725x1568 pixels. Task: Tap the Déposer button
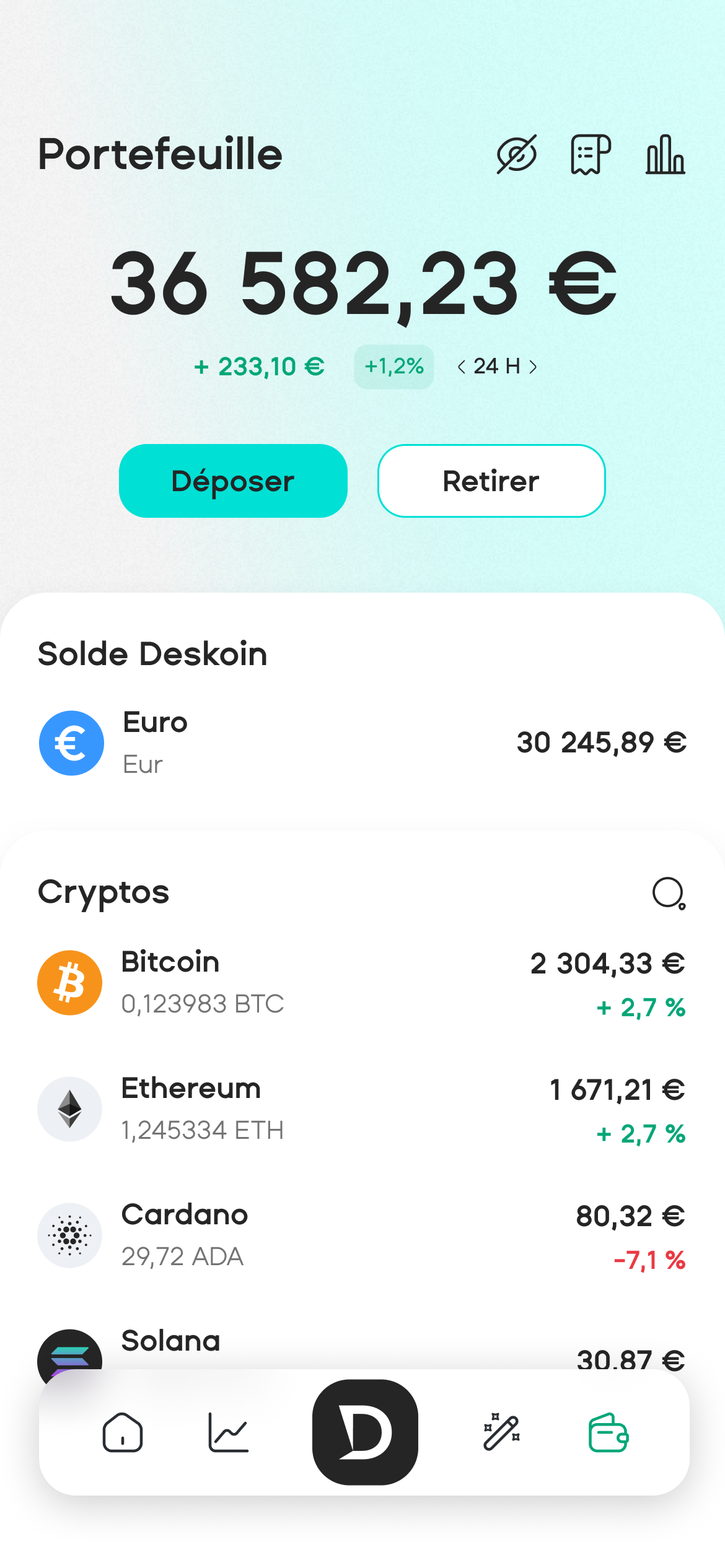pyautogui.click(x=233, y=481)
